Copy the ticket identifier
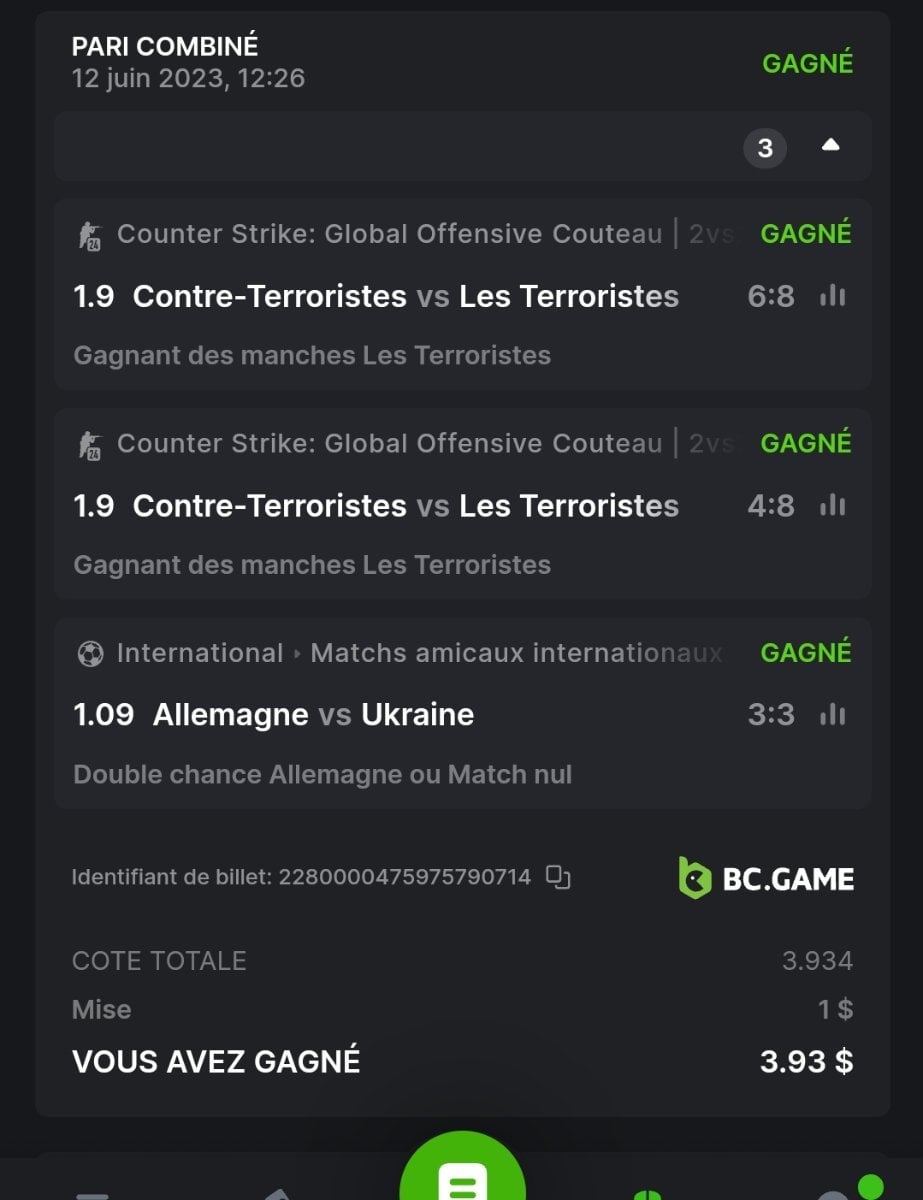The height and width of the screenshot is (1200, 923). tap(558, 878)
